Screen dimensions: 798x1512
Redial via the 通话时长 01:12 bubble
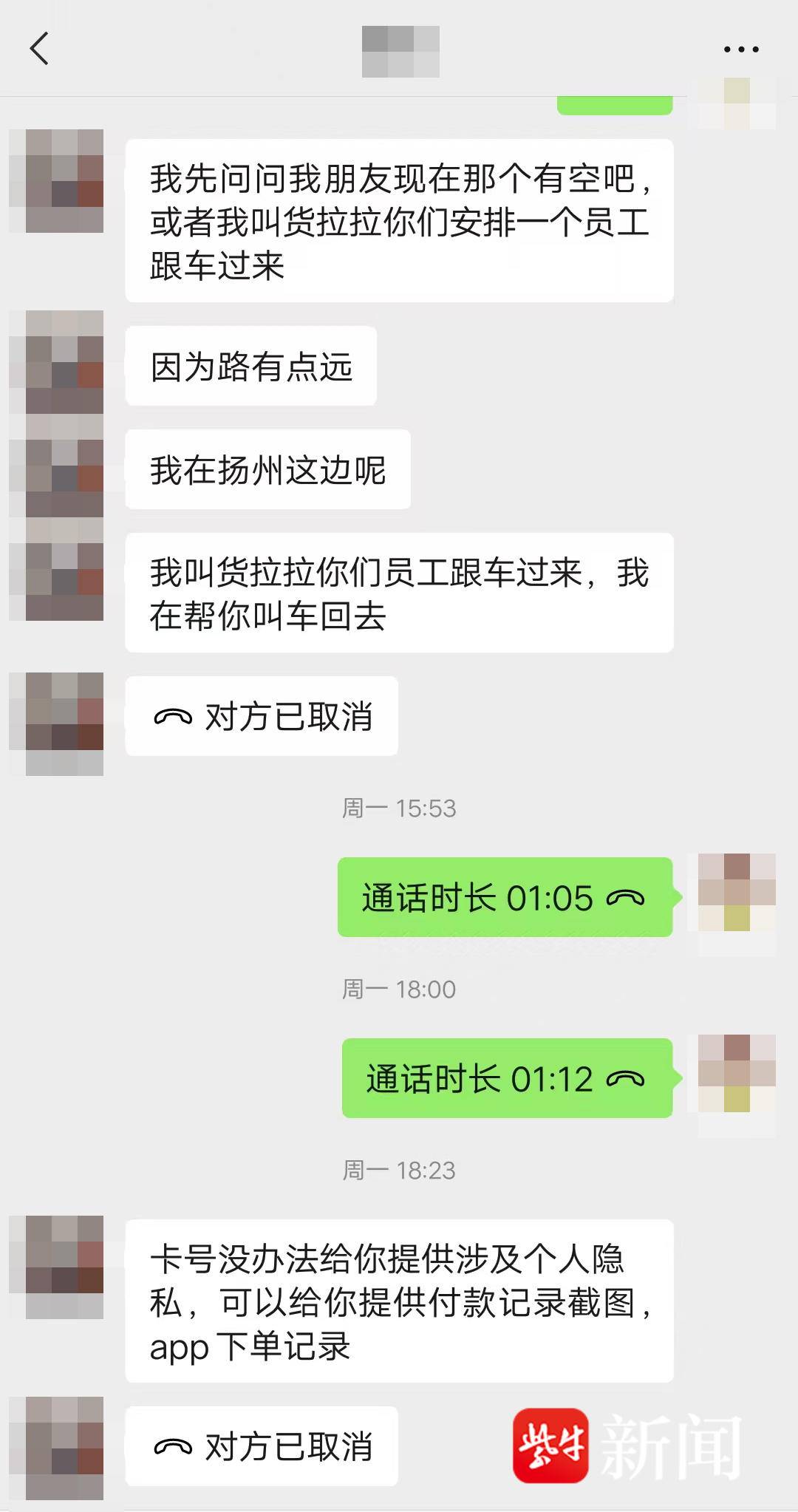[507, 1078]
